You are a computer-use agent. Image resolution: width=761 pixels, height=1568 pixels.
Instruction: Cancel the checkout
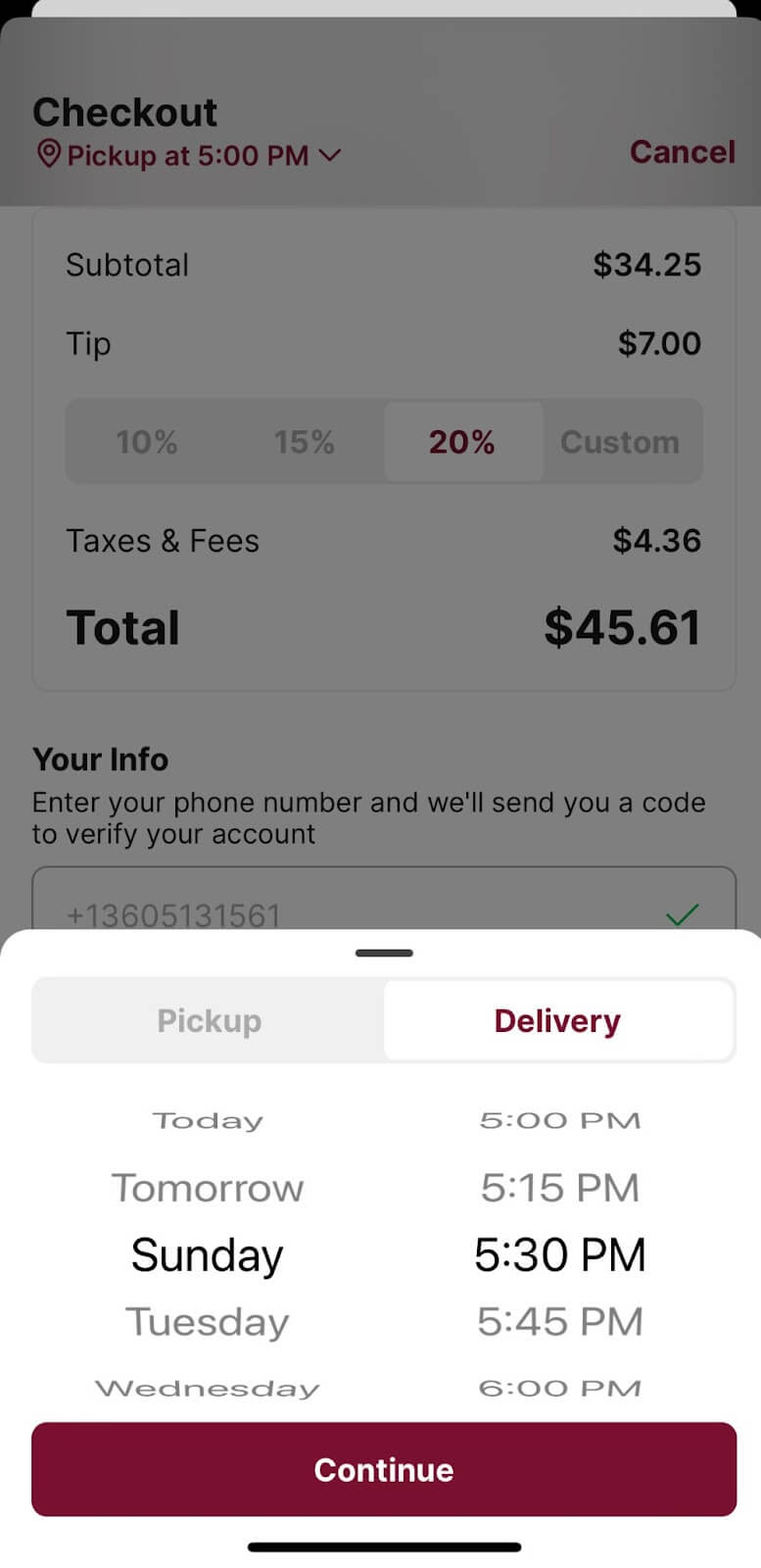tap(682, 152)
